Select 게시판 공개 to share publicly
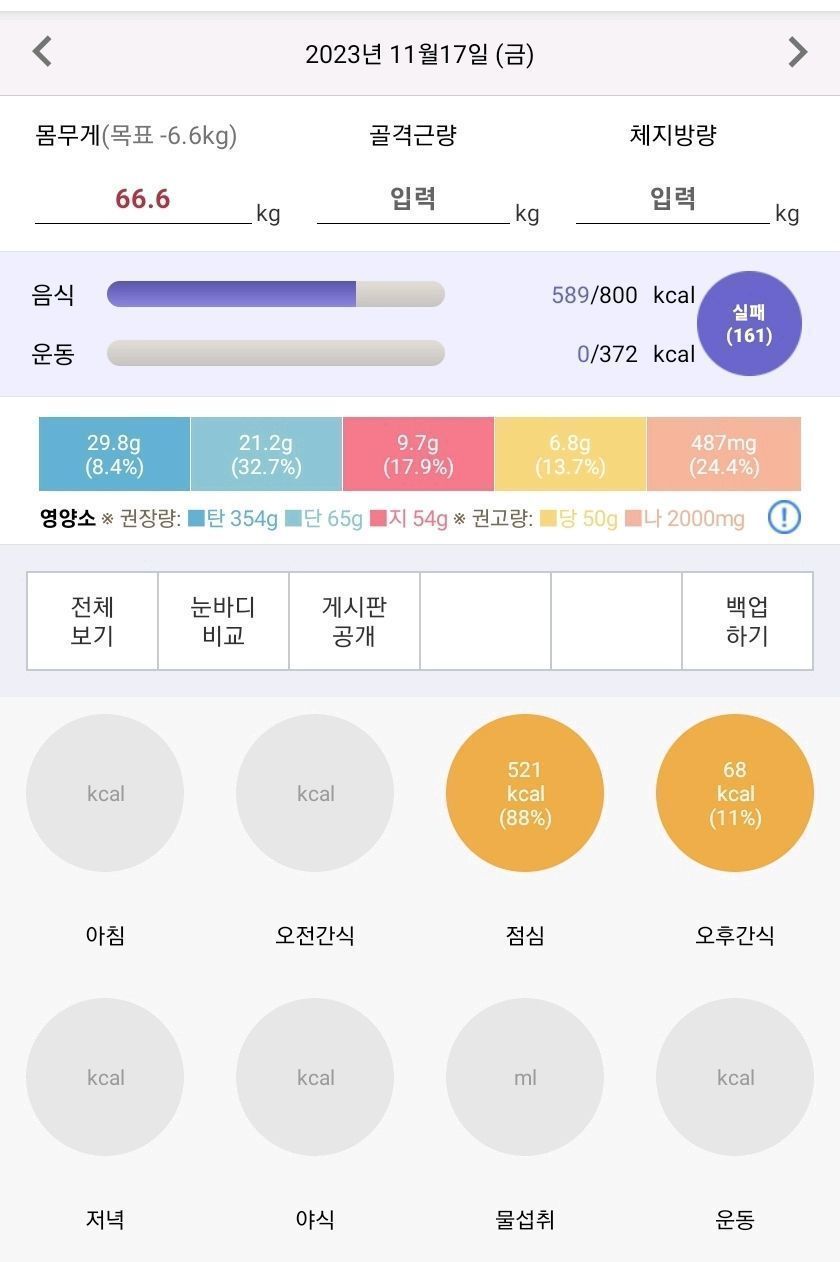840x1262 pixels. point(354,621)
